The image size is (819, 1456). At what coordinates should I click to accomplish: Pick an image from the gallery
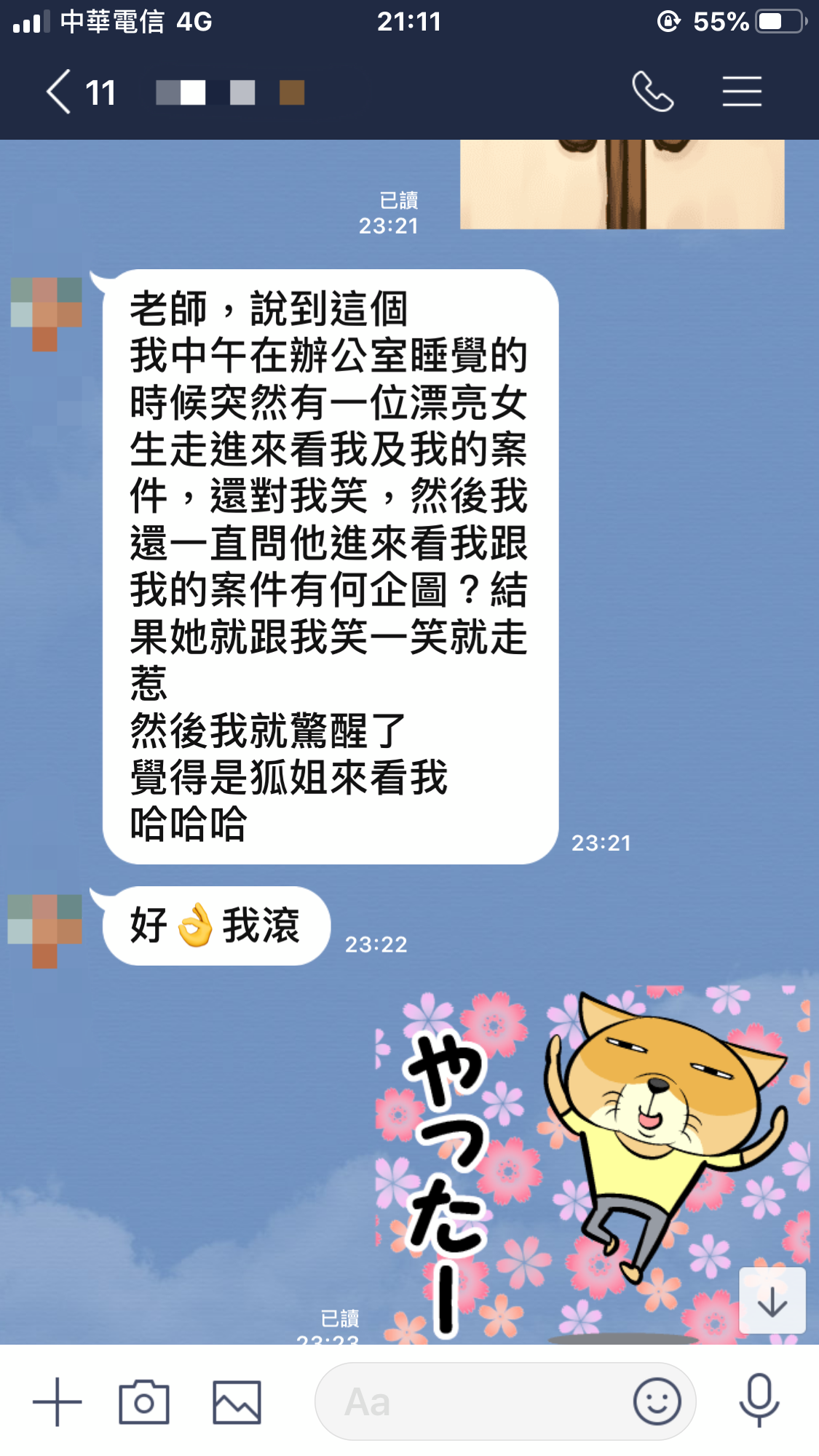237,1401
